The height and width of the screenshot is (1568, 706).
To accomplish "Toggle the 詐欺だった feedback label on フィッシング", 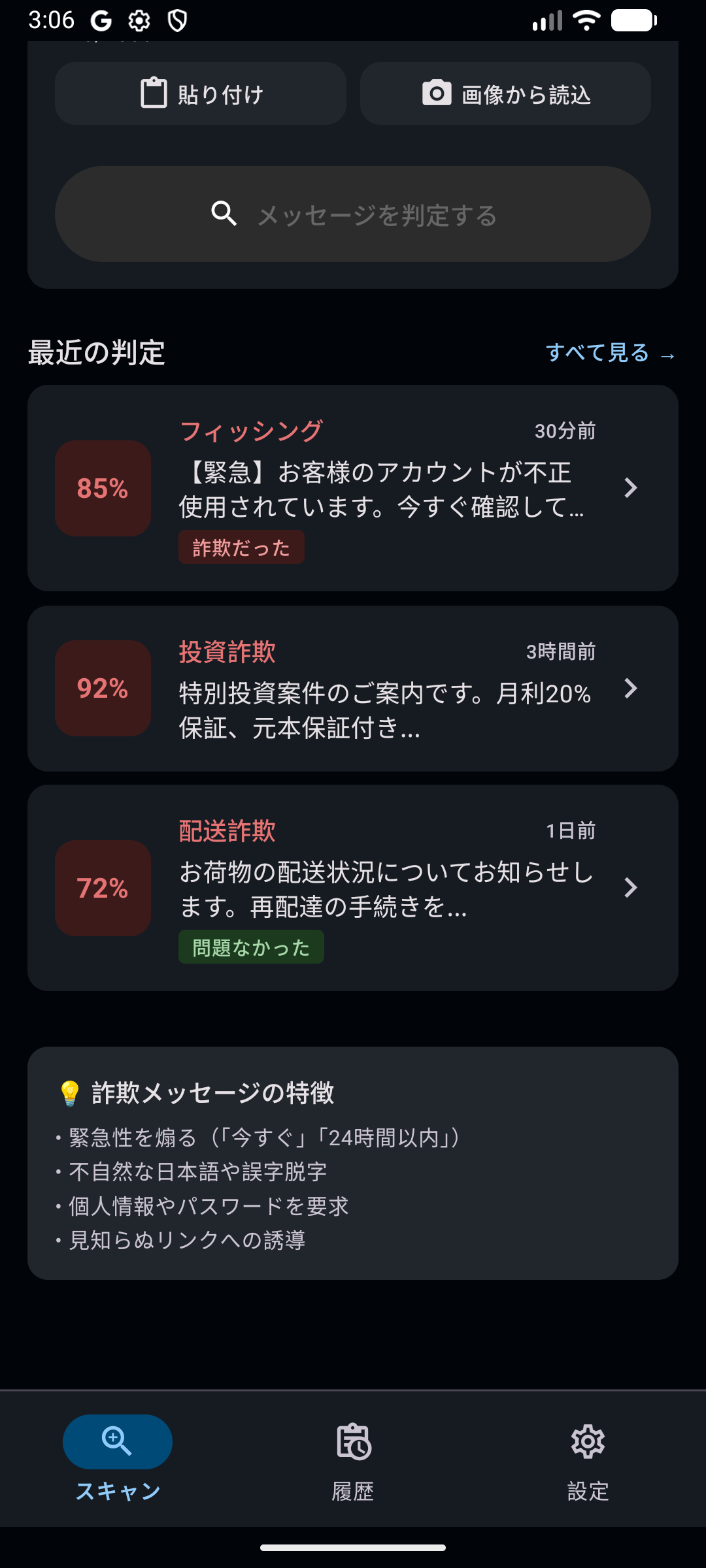I will 241,547.
